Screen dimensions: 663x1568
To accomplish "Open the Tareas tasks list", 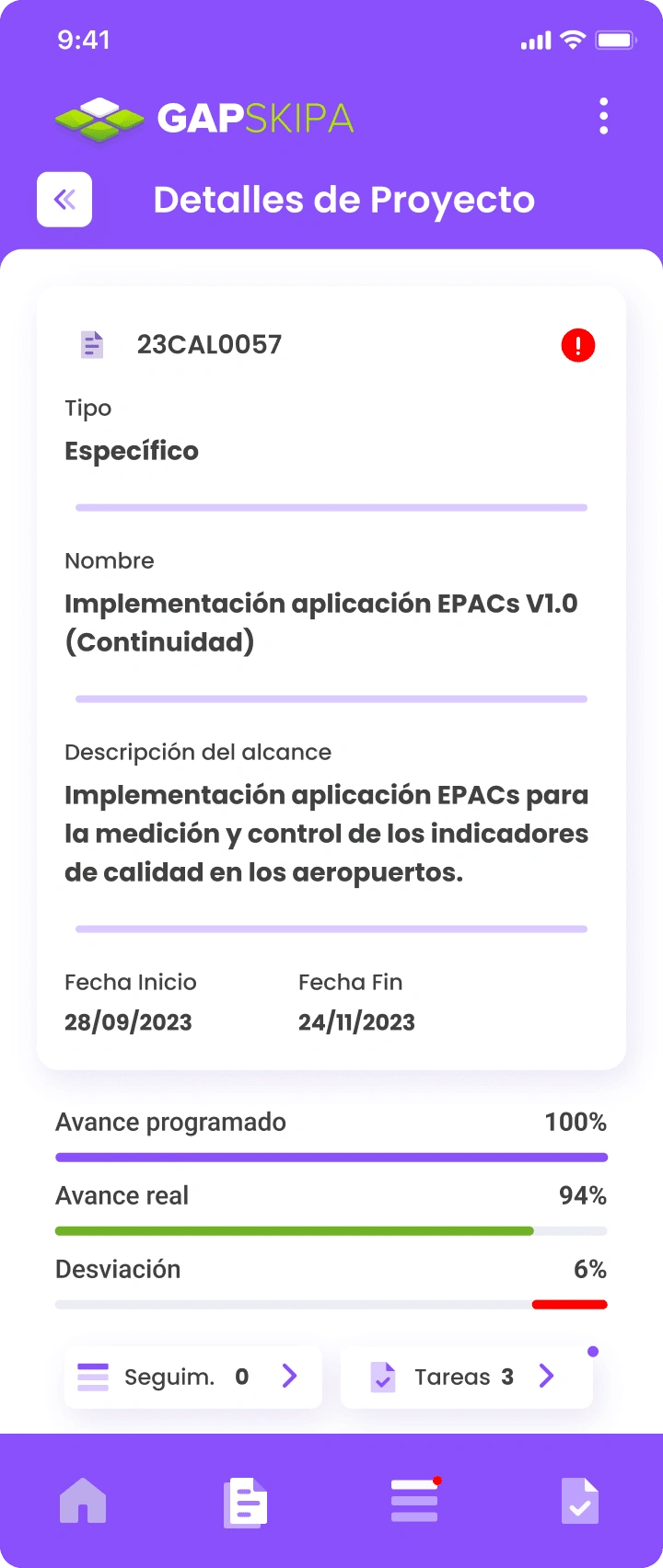I will coord(467,1377).
